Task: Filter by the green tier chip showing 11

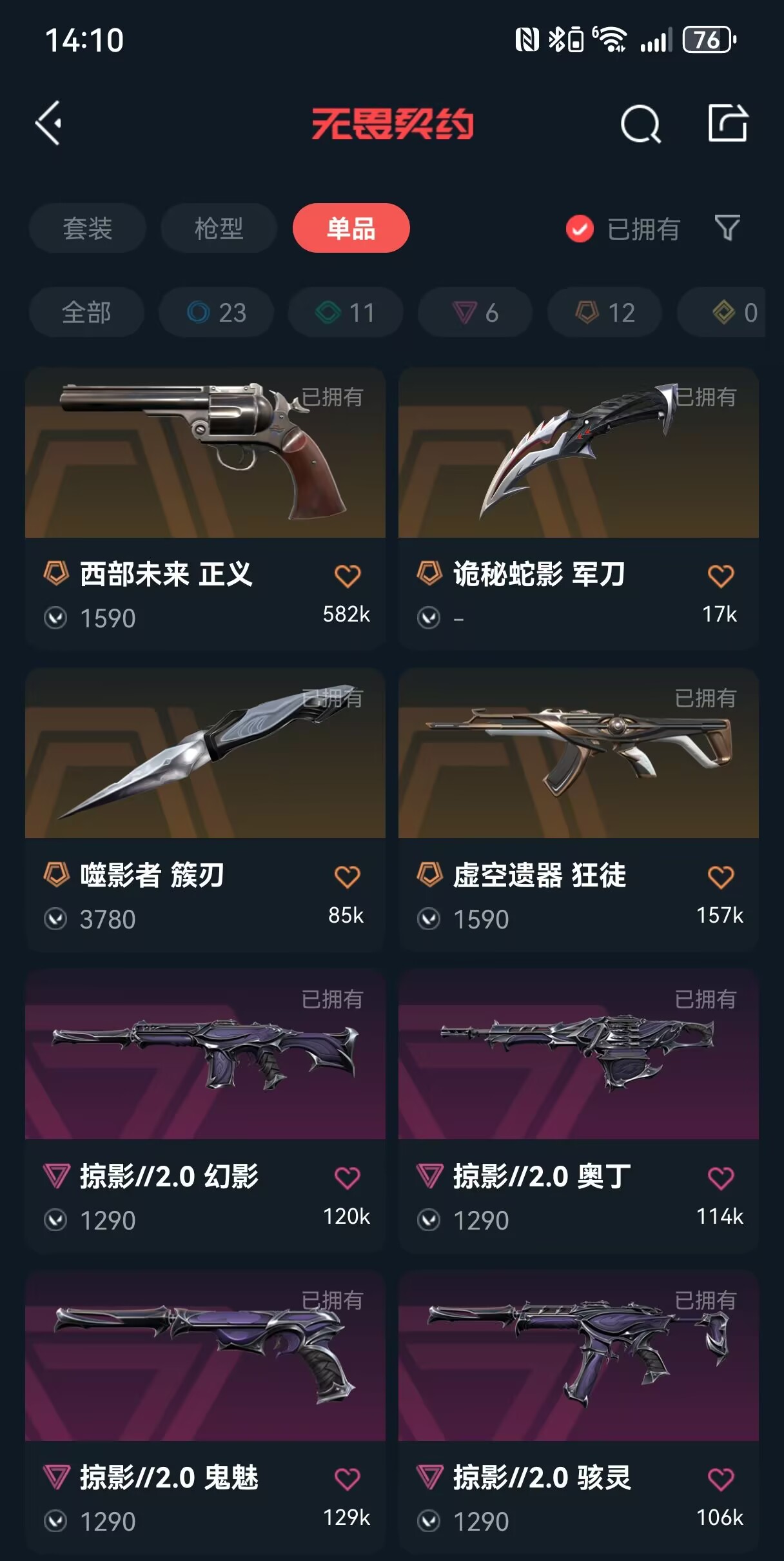Action: pos(346,313)
